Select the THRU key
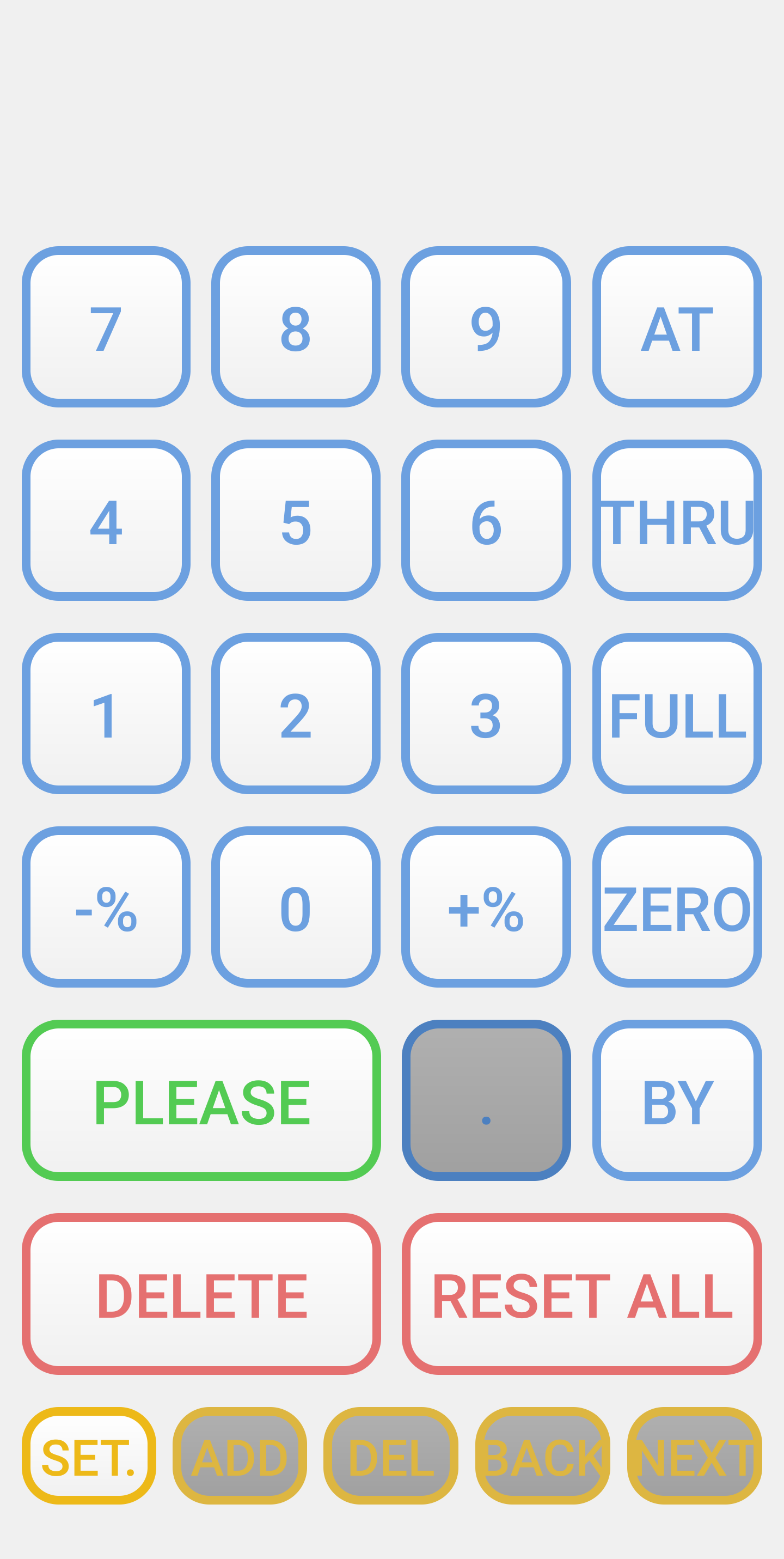Viewport: 784px width, 1559px height. click(676, 520)
